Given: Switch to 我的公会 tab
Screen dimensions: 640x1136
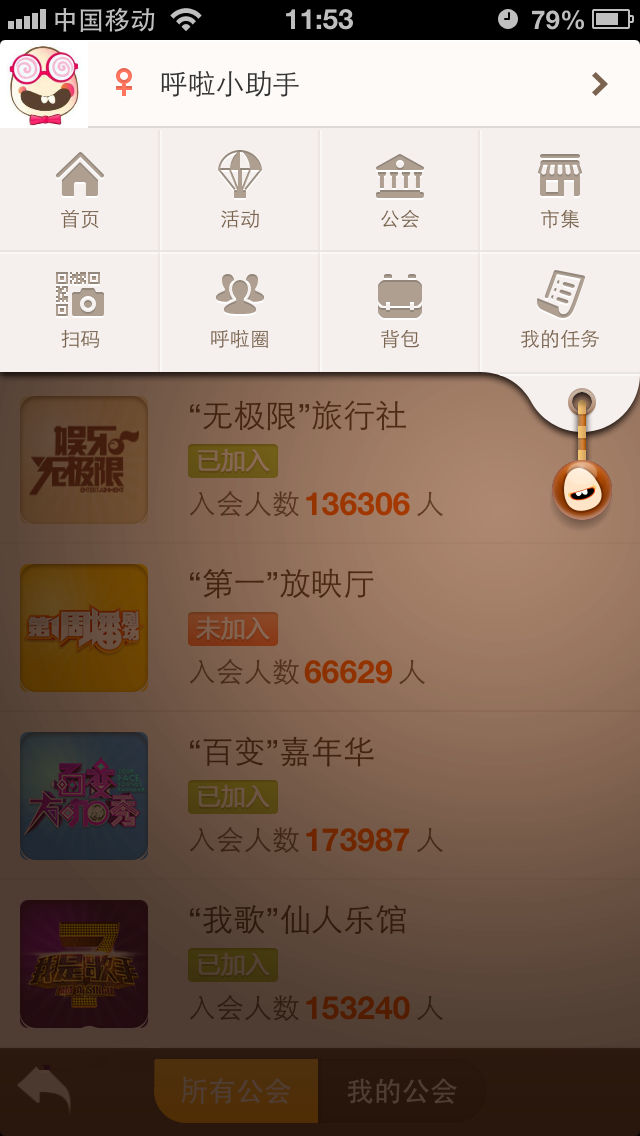Looking at the screenshot, I should (x=401, y=1091).
